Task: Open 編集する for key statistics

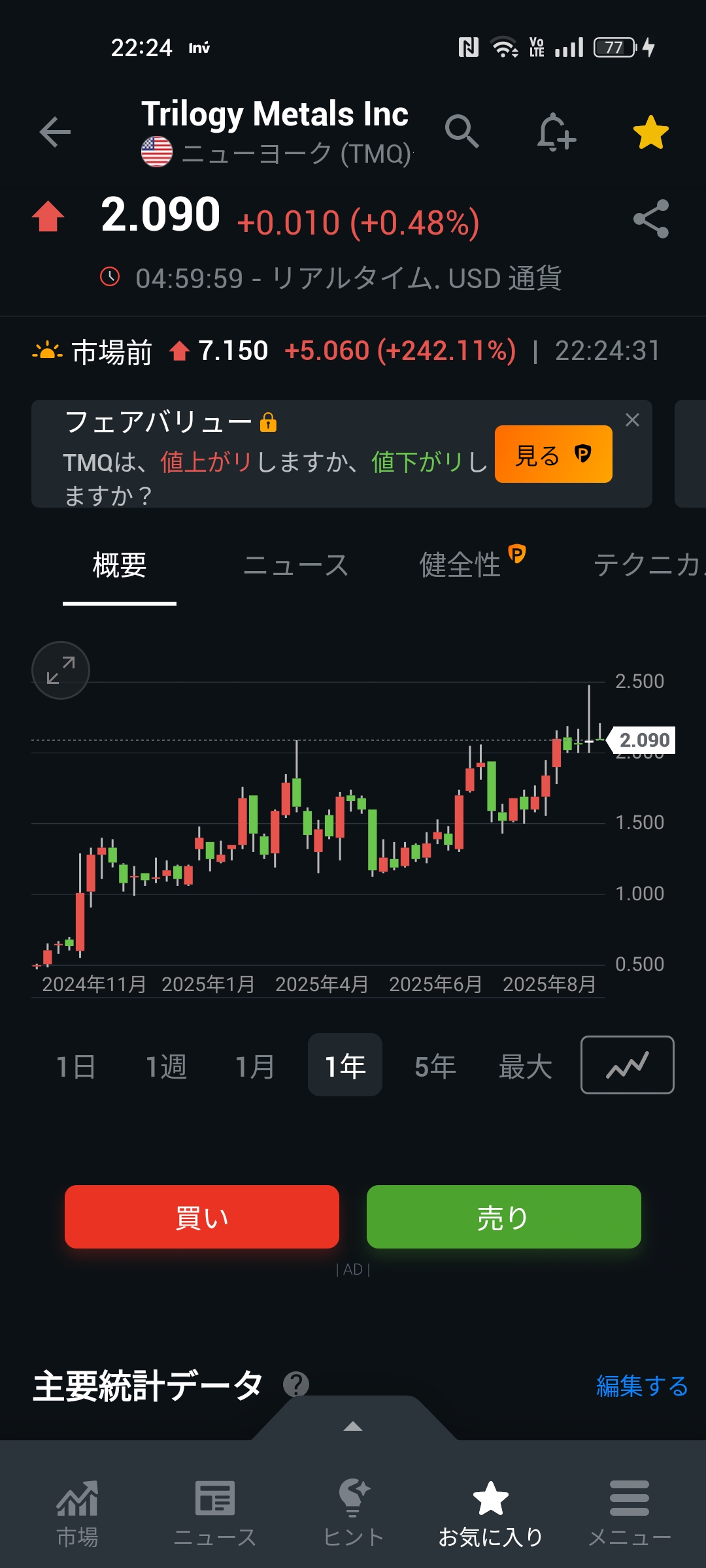Action: tap(642, 1386)
